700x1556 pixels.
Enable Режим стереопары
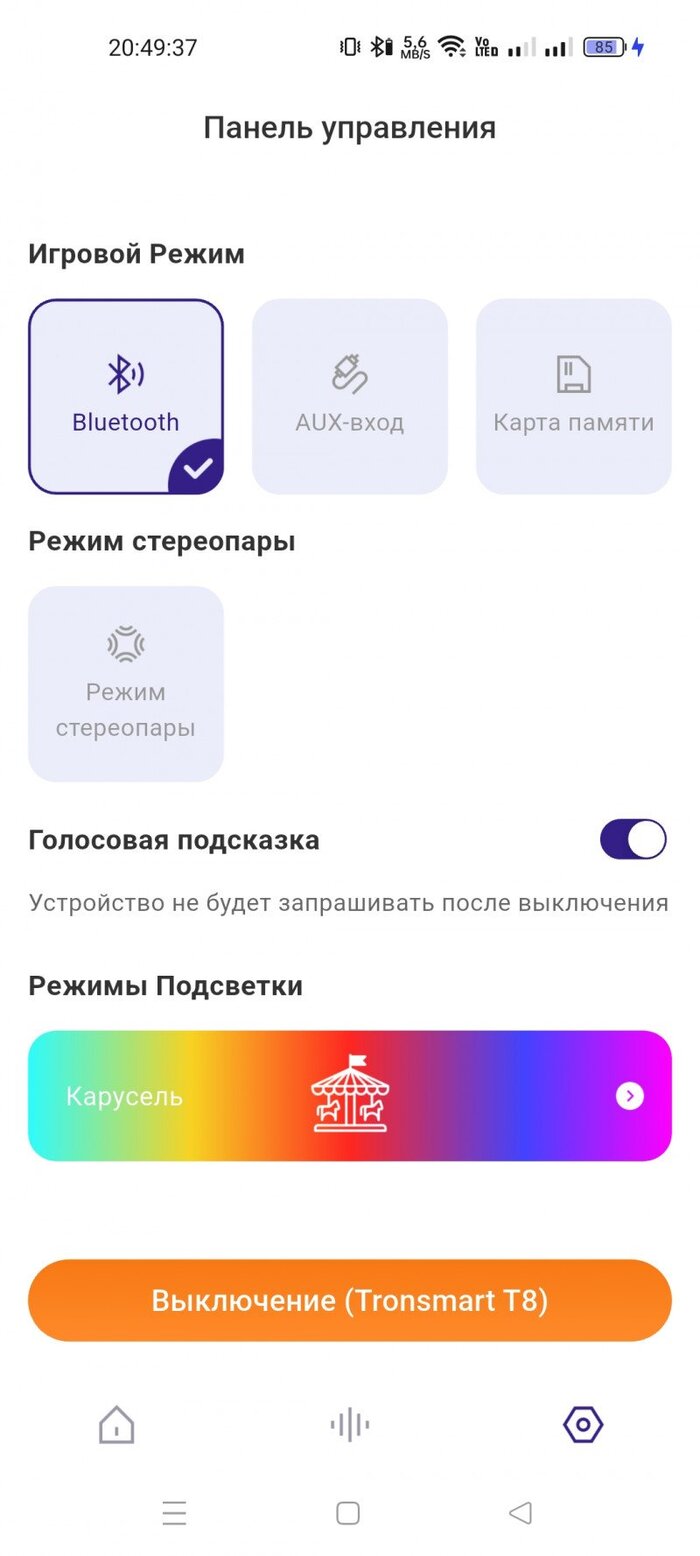[126, 684]
